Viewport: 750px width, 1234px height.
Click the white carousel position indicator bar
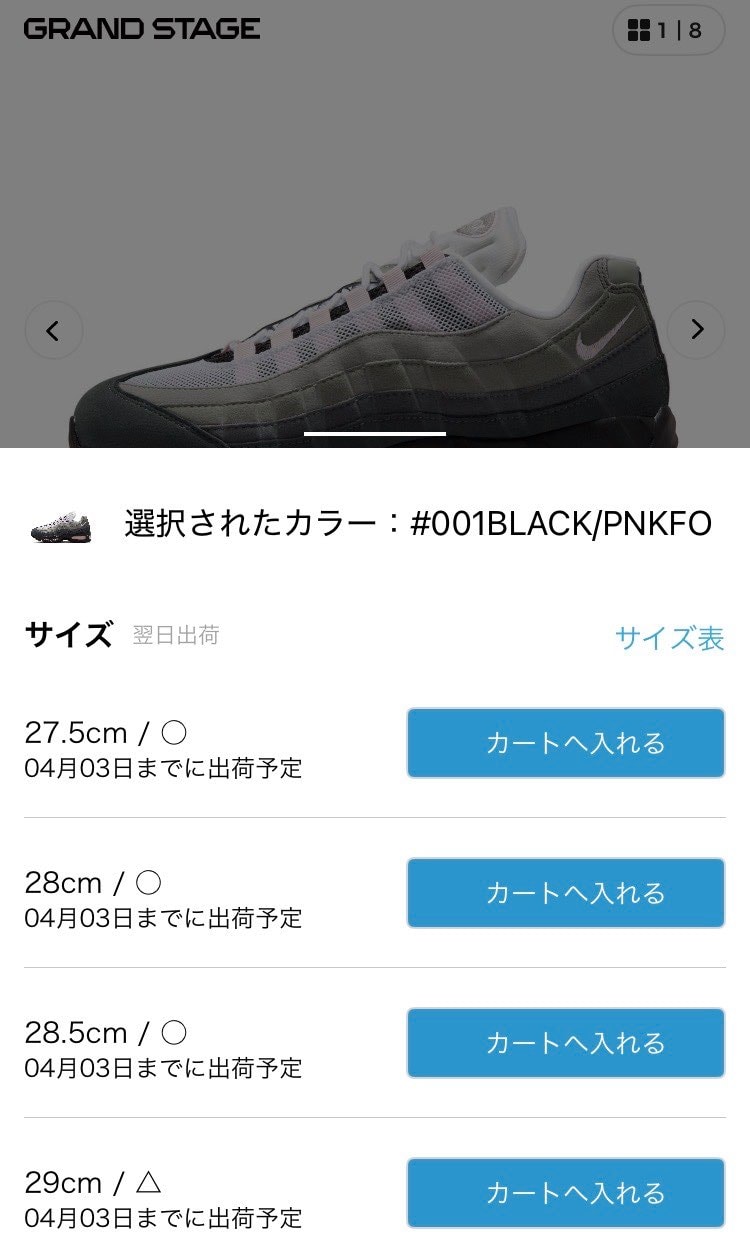(374, 434)
